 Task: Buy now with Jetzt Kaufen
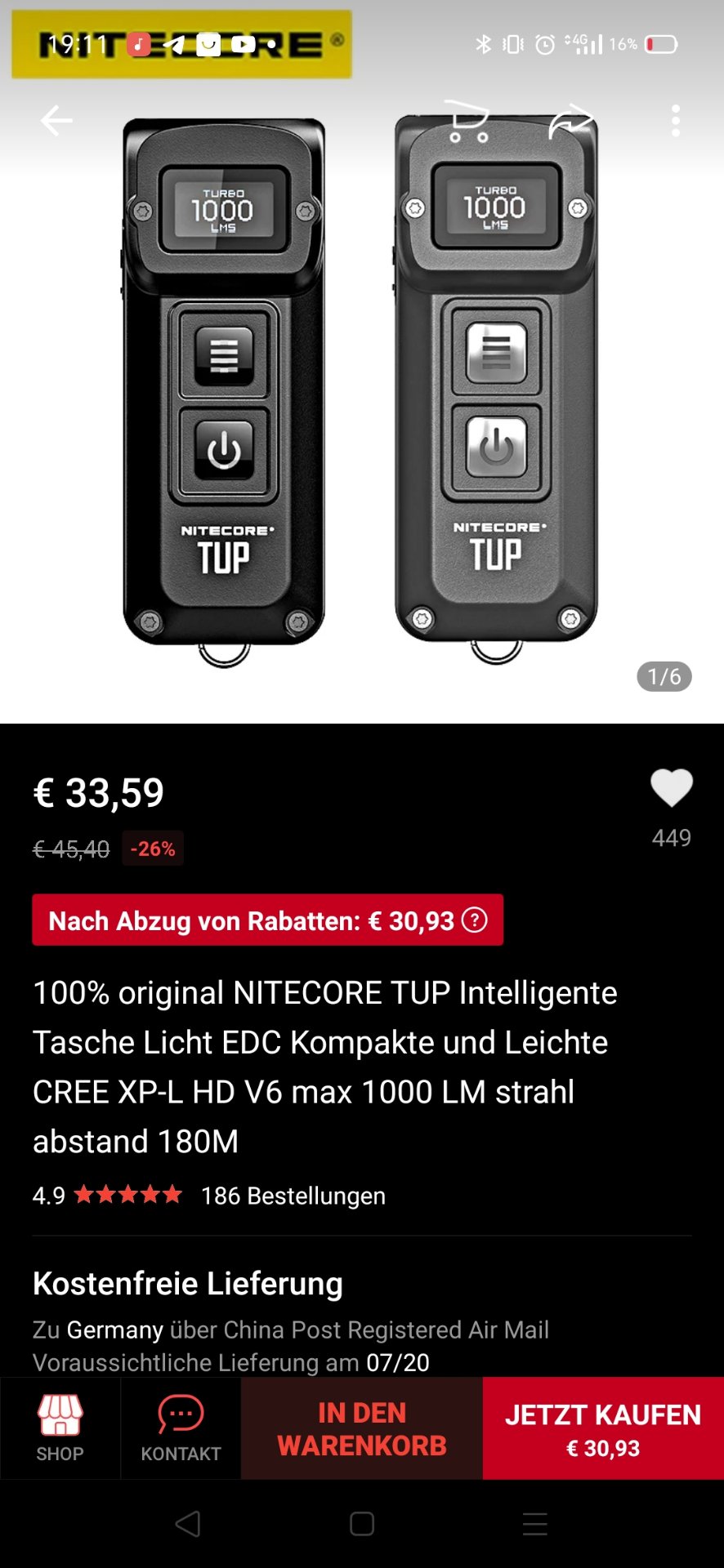(603, 1428)
